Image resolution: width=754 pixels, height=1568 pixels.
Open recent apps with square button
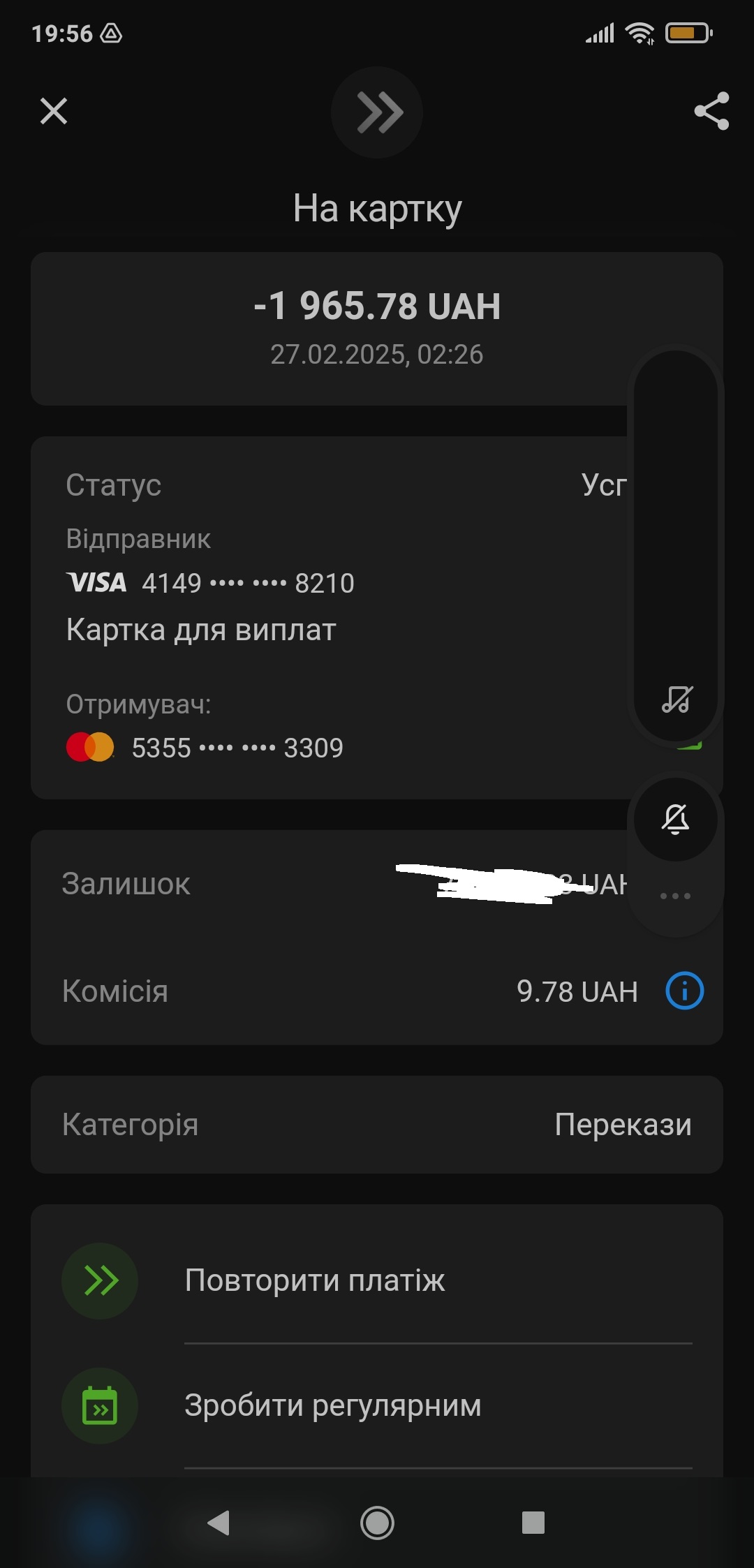pyautogui.click(x=533, y=1523)
